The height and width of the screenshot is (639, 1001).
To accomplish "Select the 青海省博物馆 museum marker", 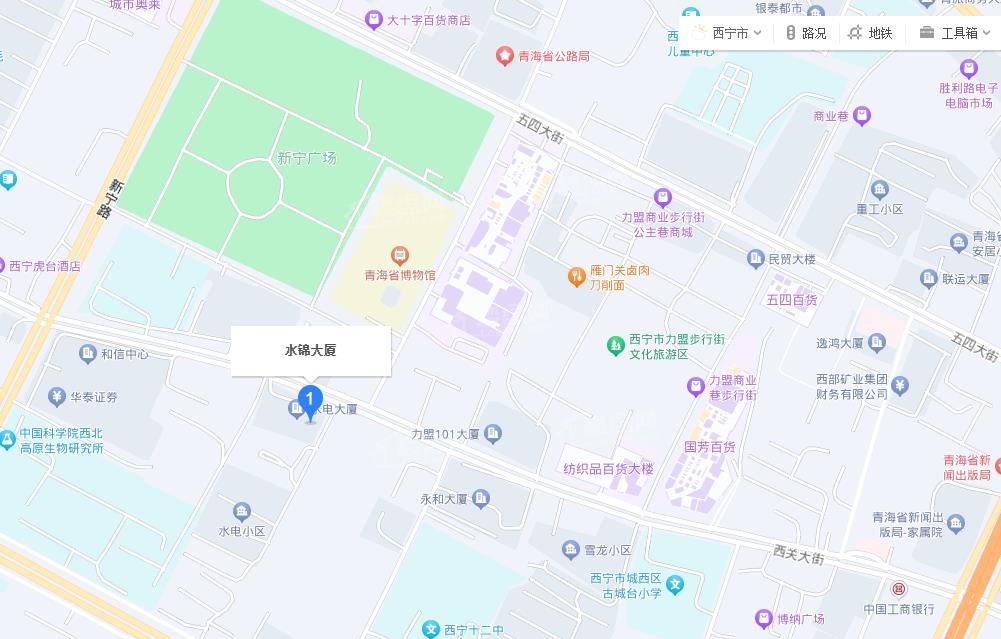I will click(399, 256).
